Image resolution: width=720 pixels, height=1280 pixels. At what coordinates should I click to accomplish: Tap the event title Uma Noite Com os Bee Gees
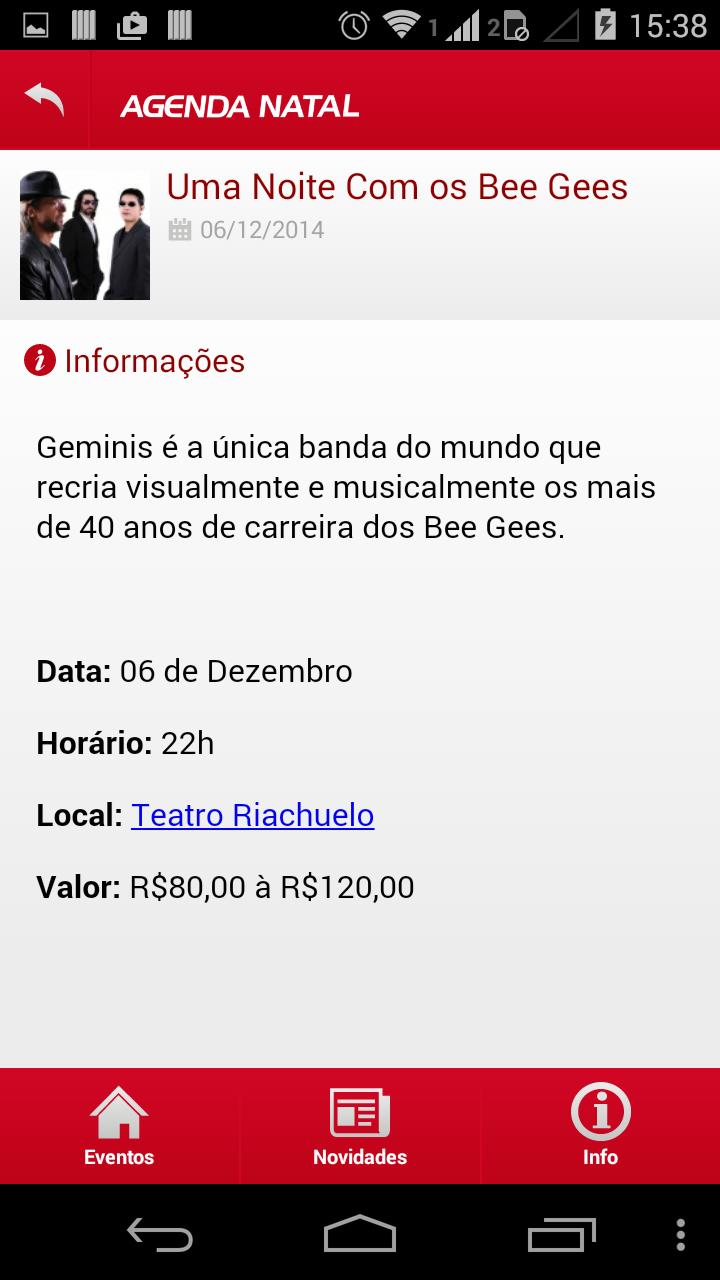tap(399, 187)
